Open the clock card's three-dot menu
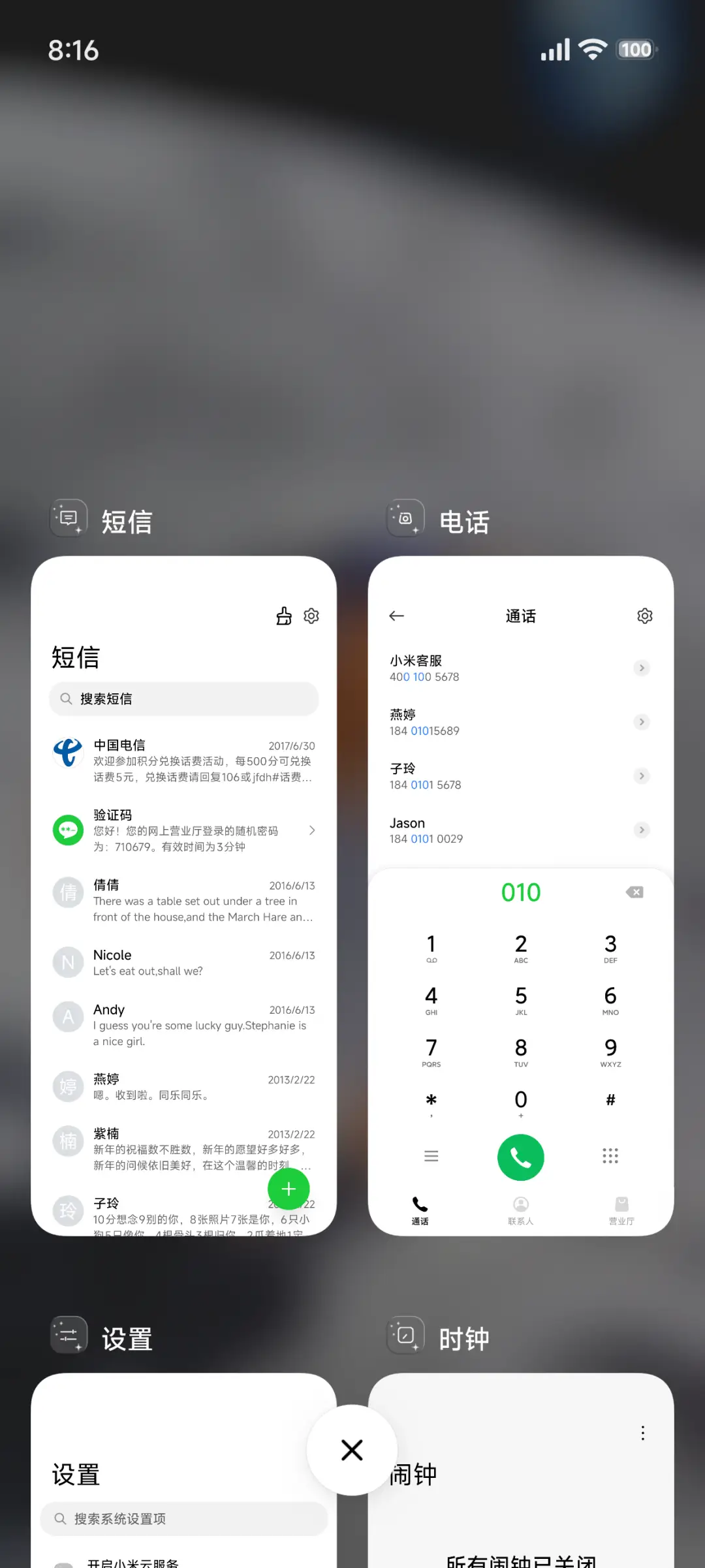The height and width of the screenshot is (1568, 705). pyautogui.click(x=642, y=1432)
